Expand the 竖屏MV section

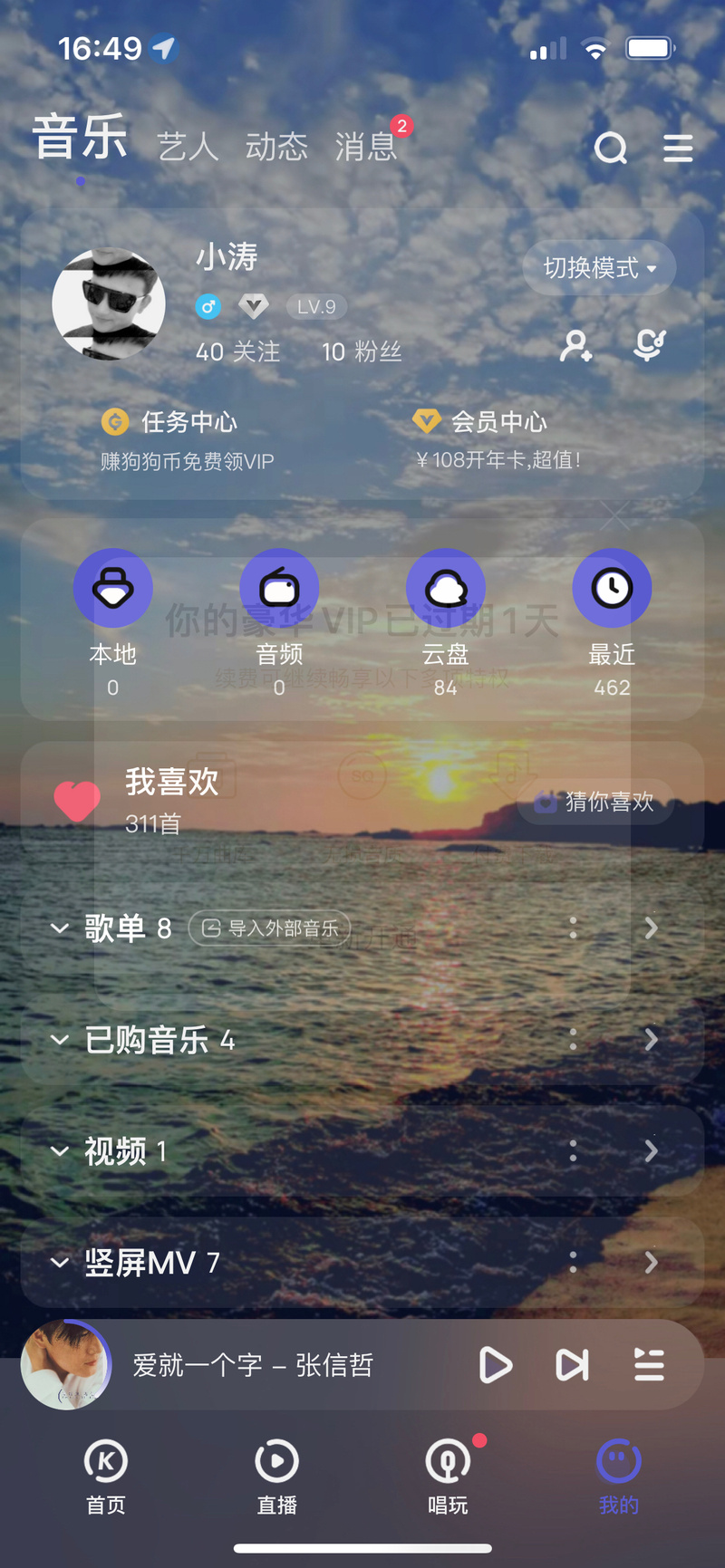[60, 1263]
